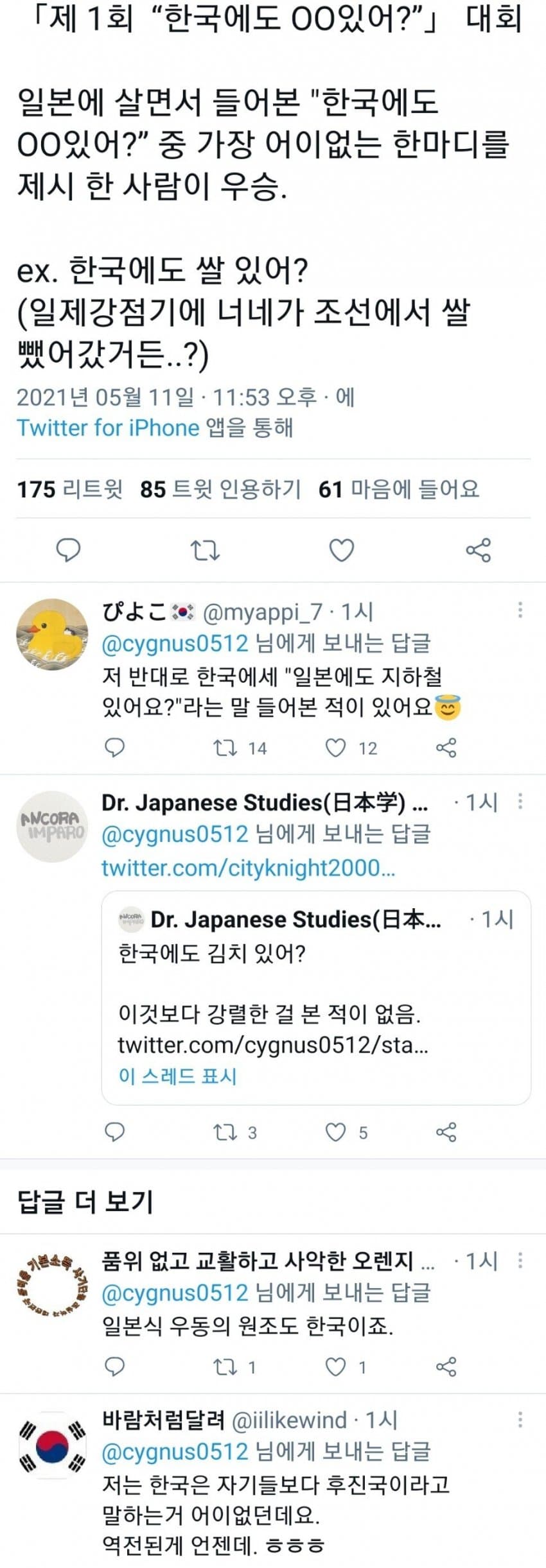The height and width of the screenshot is (1568, 546).
Task: View the 175 retweets list
Action: pos(69,489)
